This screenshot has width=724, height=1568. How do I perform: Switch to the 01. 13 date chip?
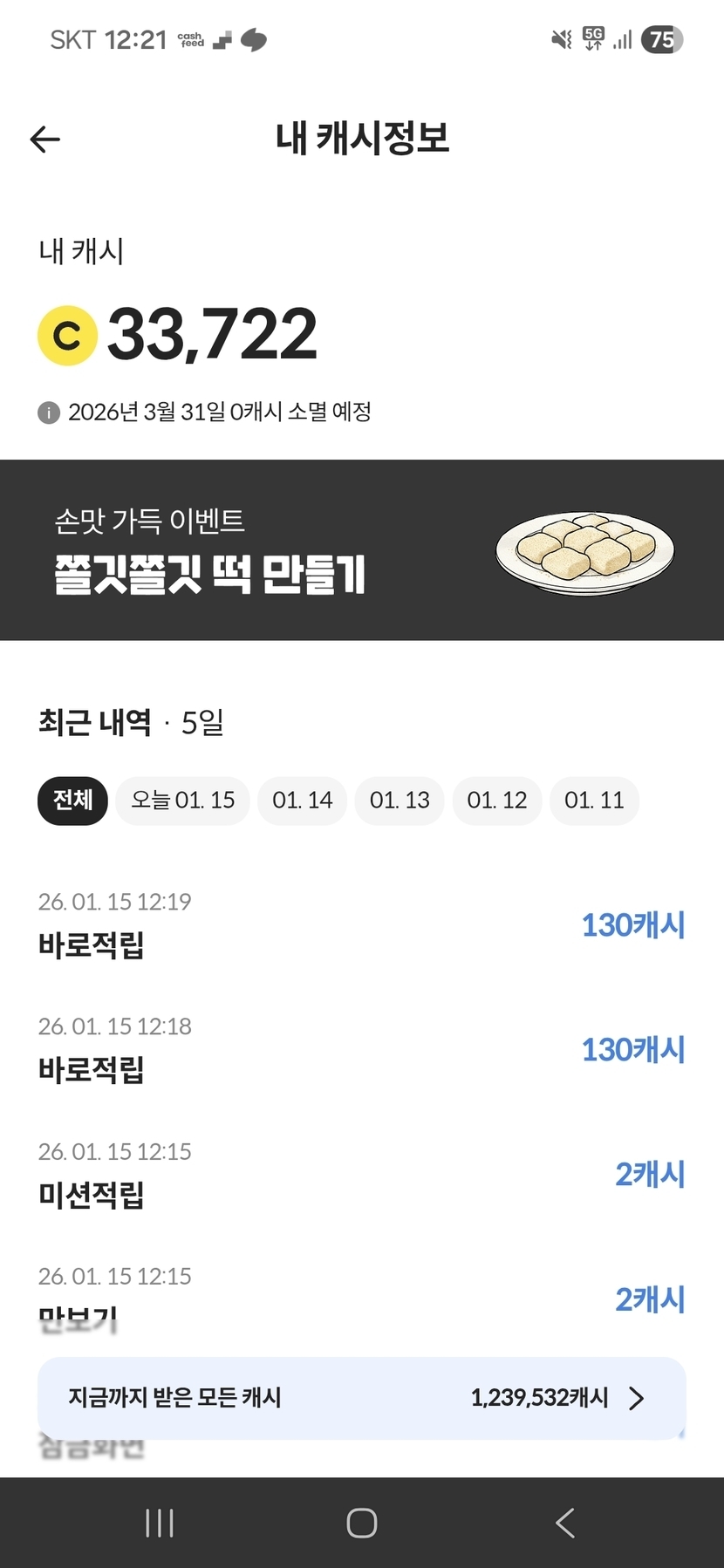(400, 801)
